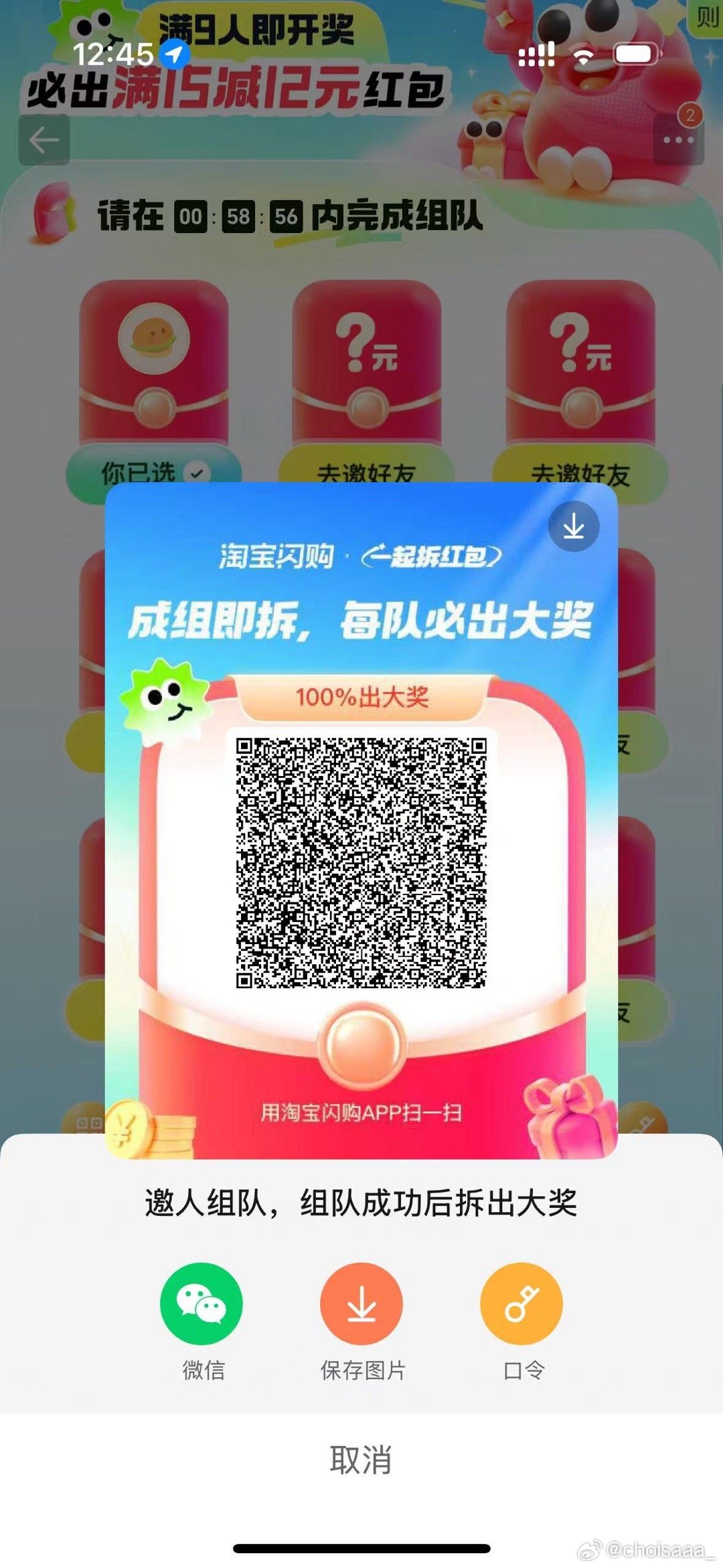Image resolution: width=723 pixels, height=1568 pixels.
Task: Tap 保存图片 to save the QR poster
Action: pyautogui.click(x=361, y=1303)
